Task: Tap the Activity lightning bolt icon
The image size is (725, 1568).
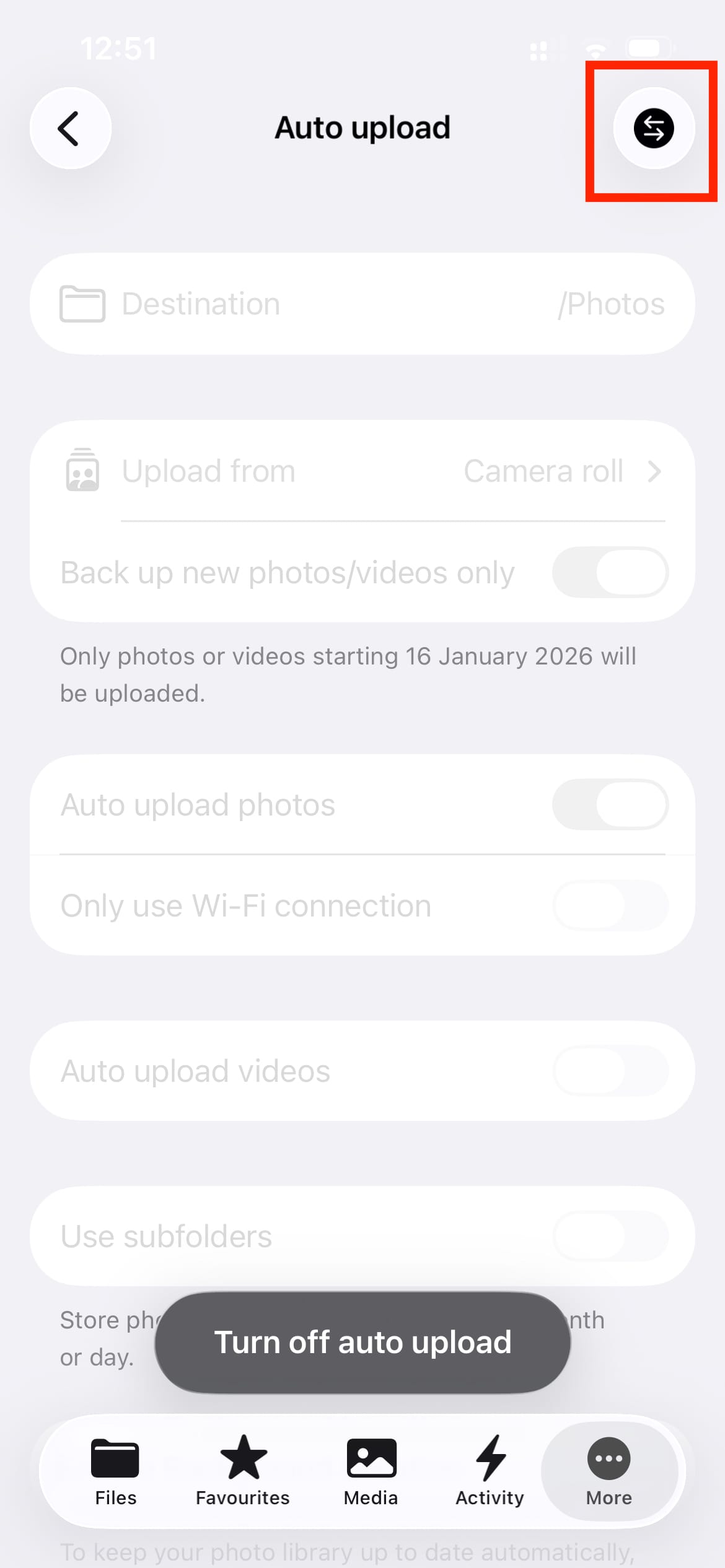Action: [490, 1456]
